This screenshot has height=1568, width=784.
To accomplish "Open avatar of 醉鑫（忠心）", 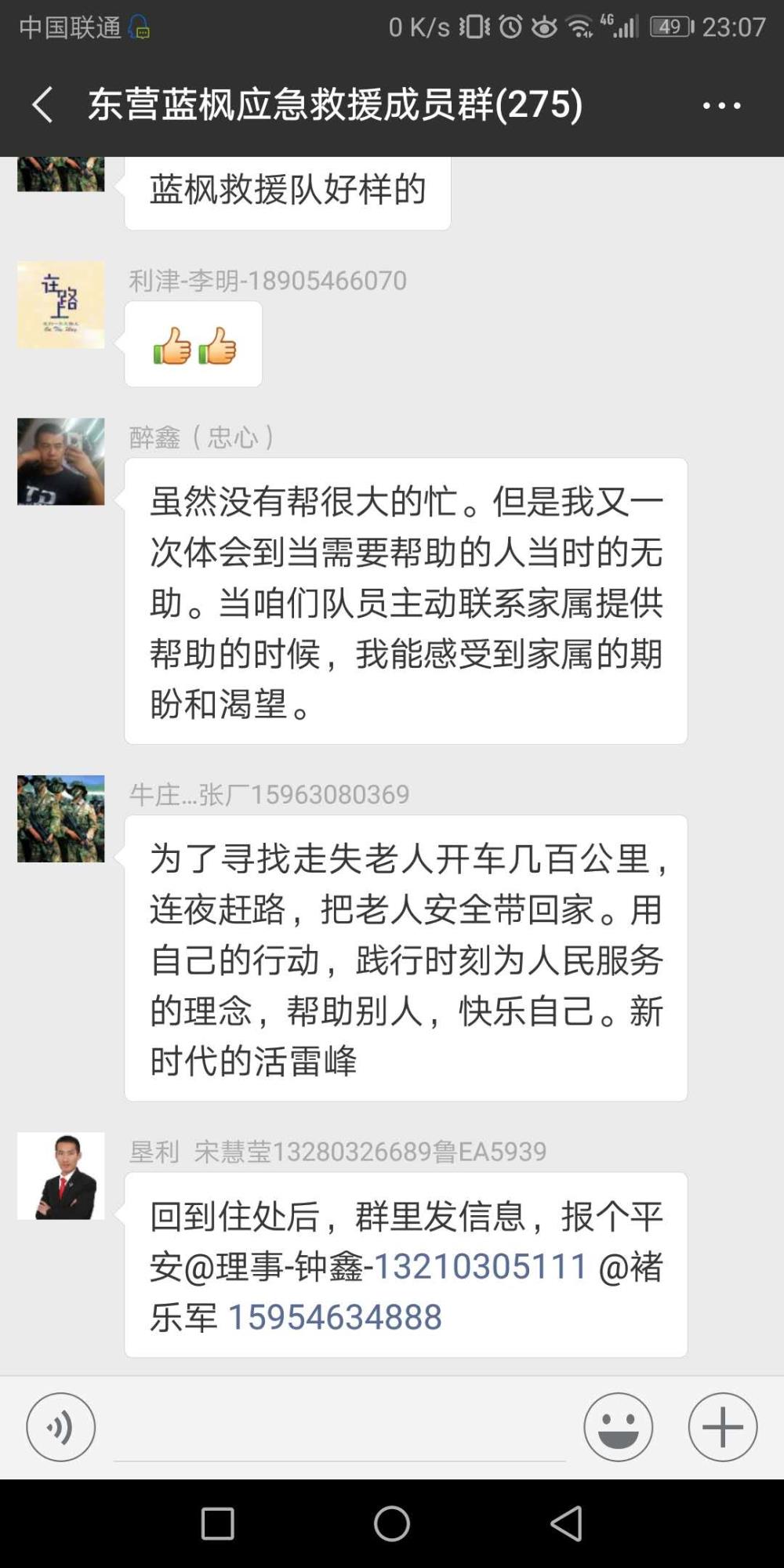I will [61, 462].
